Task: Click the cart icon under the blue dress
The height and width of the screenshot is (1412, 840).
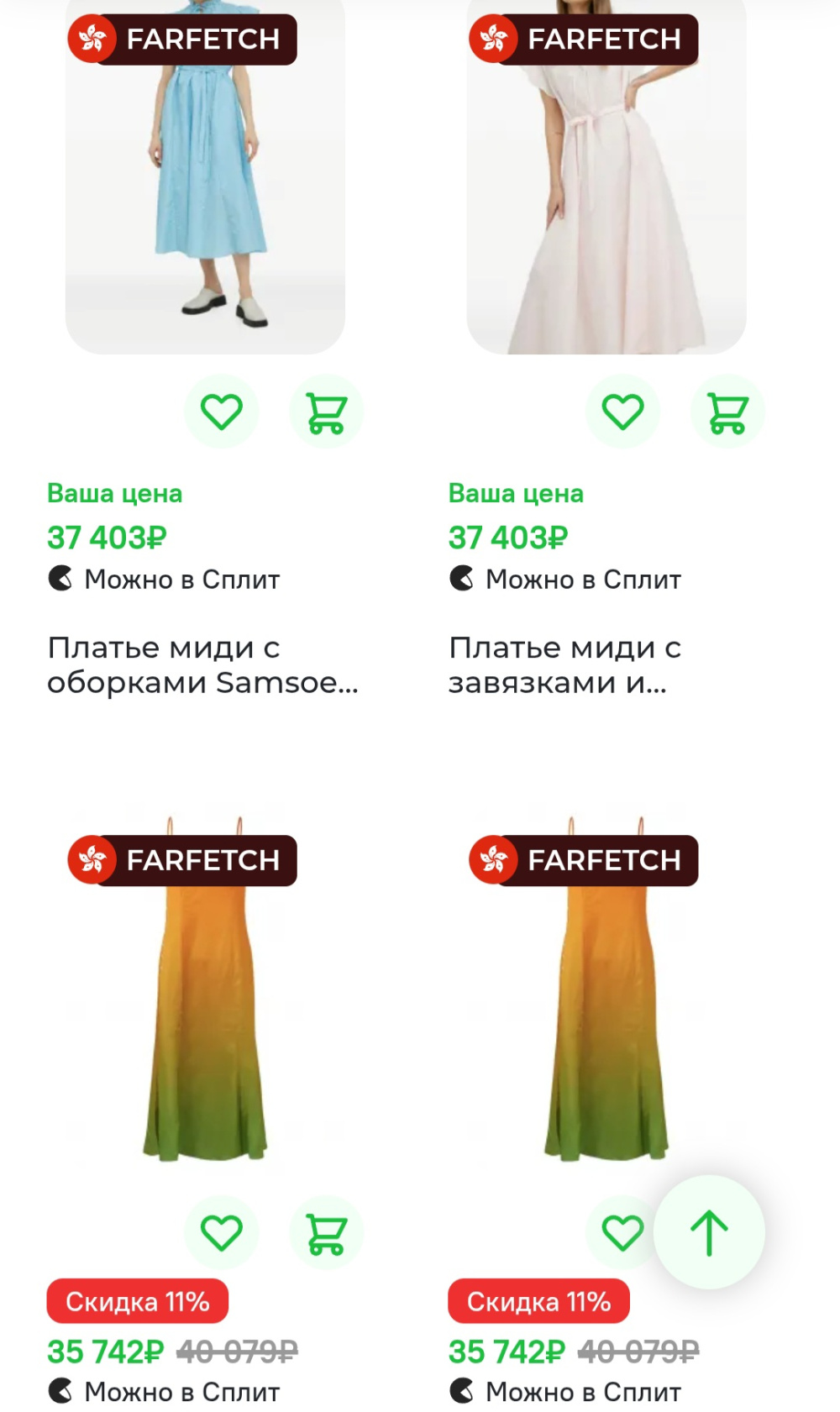Action: (327, 411)
